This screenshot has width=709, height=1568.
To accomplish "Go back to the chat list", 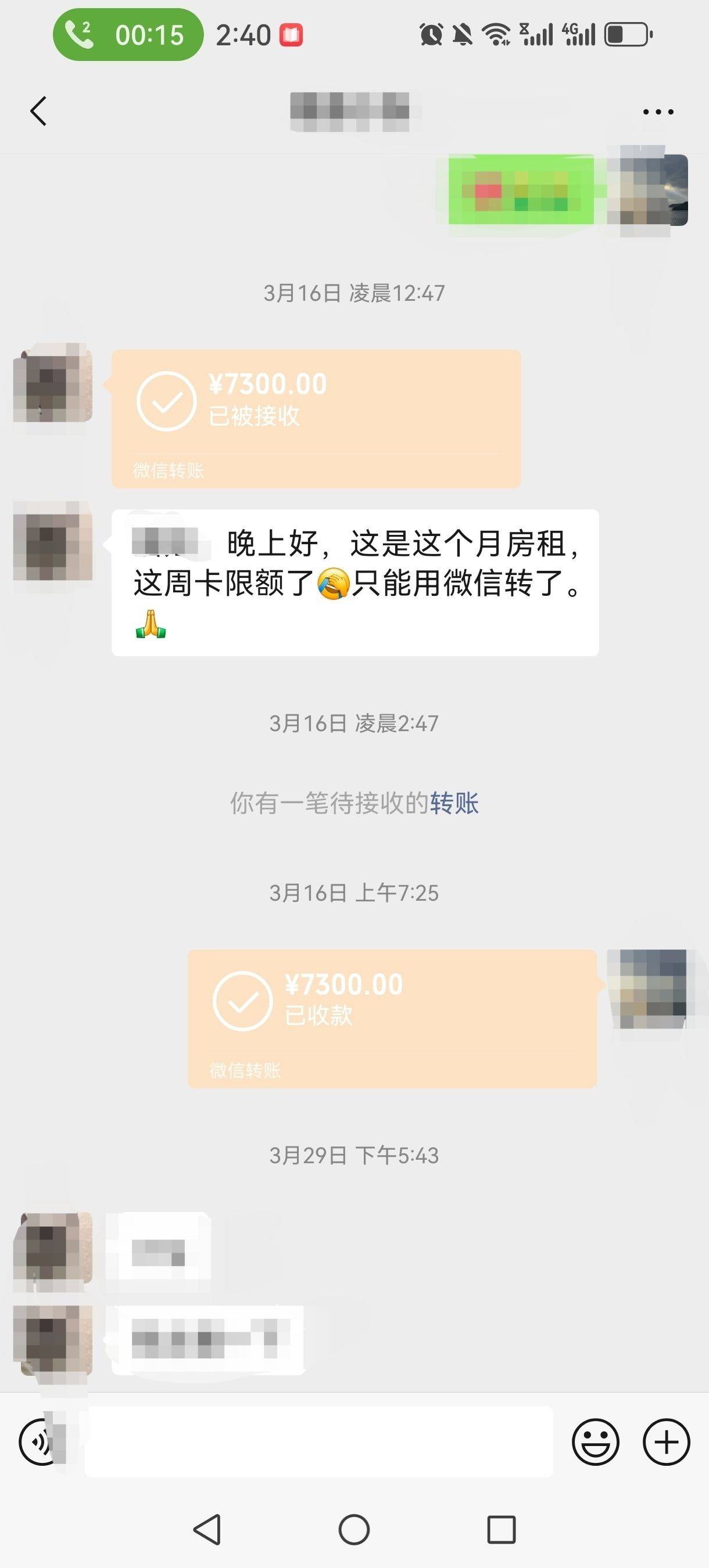I will [x=38, y=112].
